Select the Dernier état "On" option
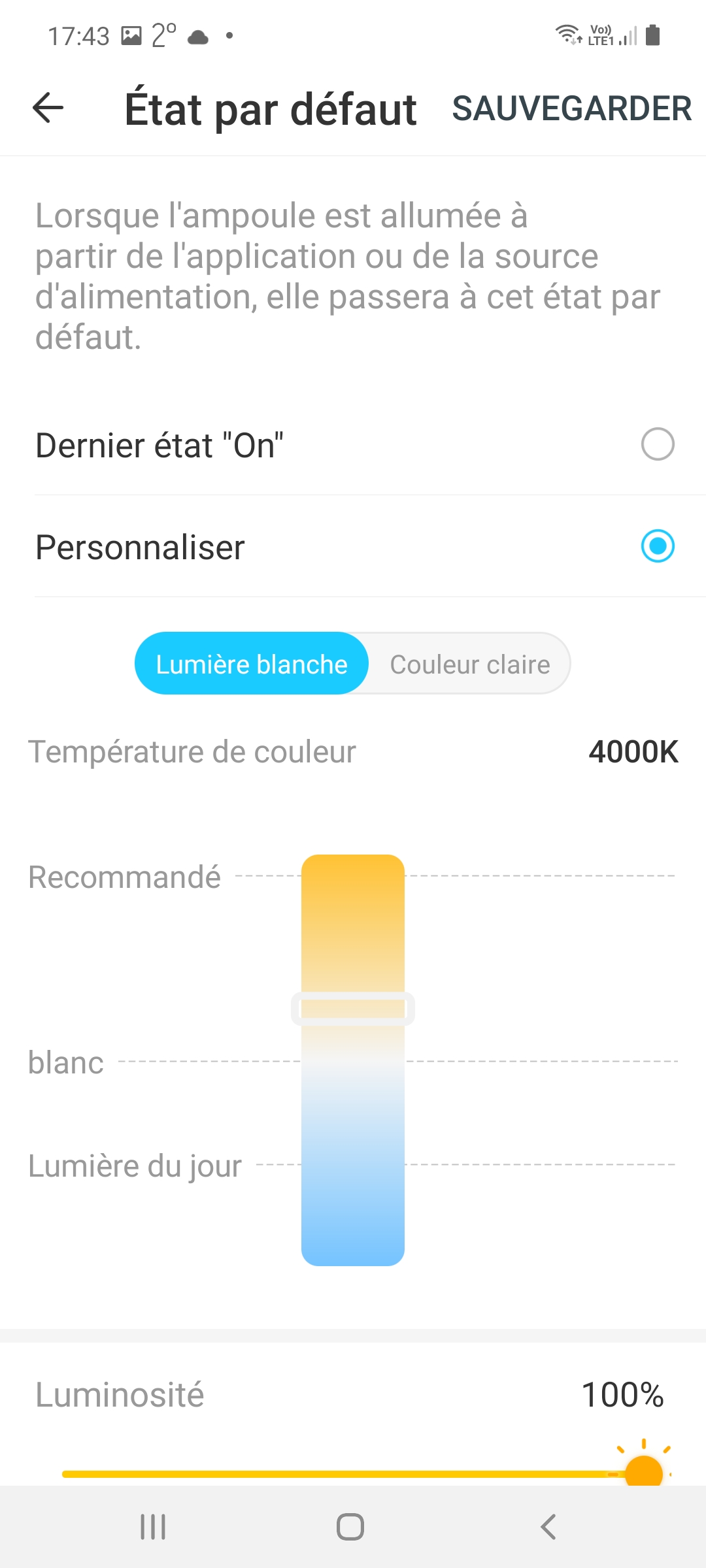 click(657, 445)
